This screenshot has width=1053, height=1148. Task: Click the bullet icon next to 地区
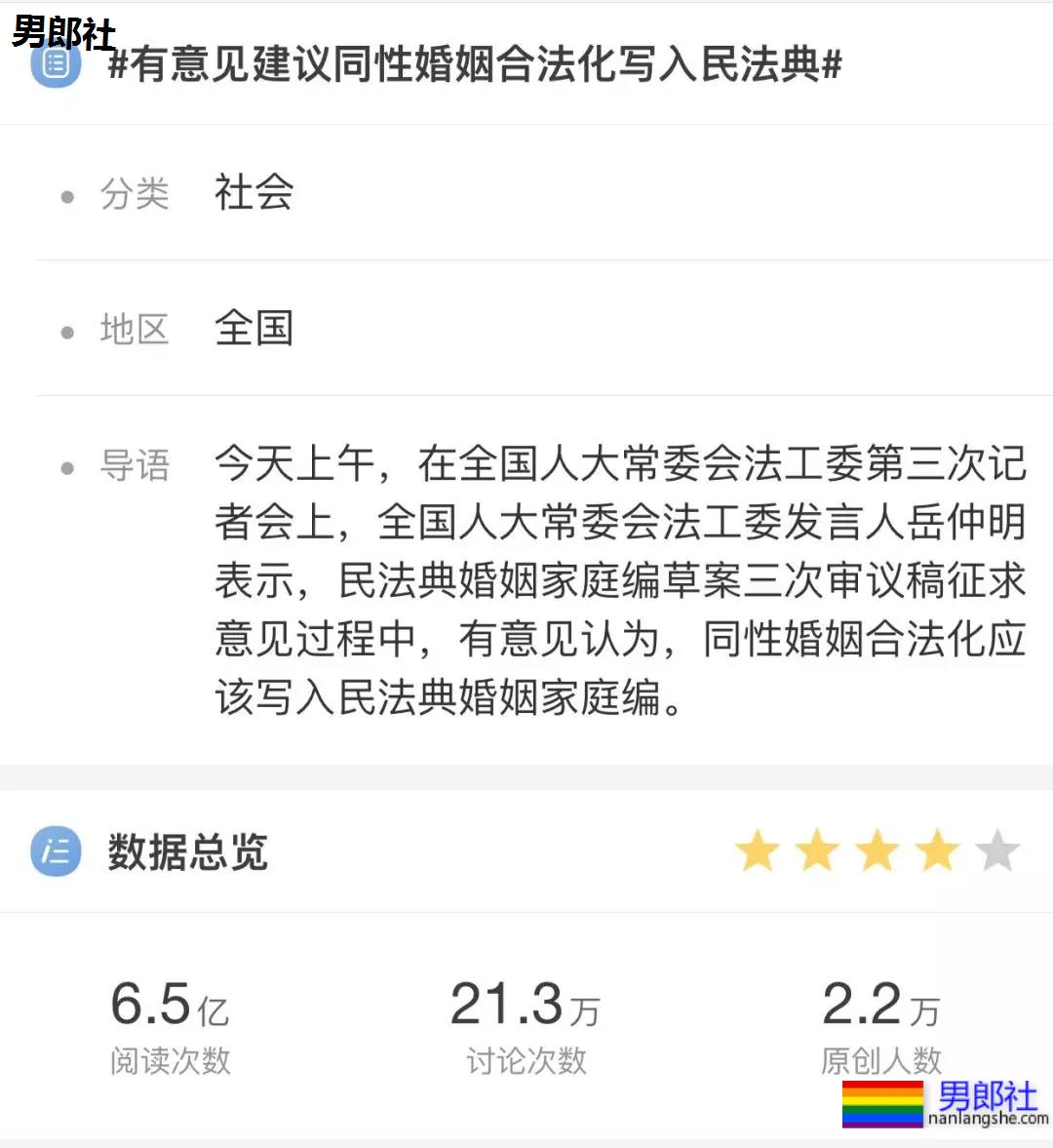[67, 331]
